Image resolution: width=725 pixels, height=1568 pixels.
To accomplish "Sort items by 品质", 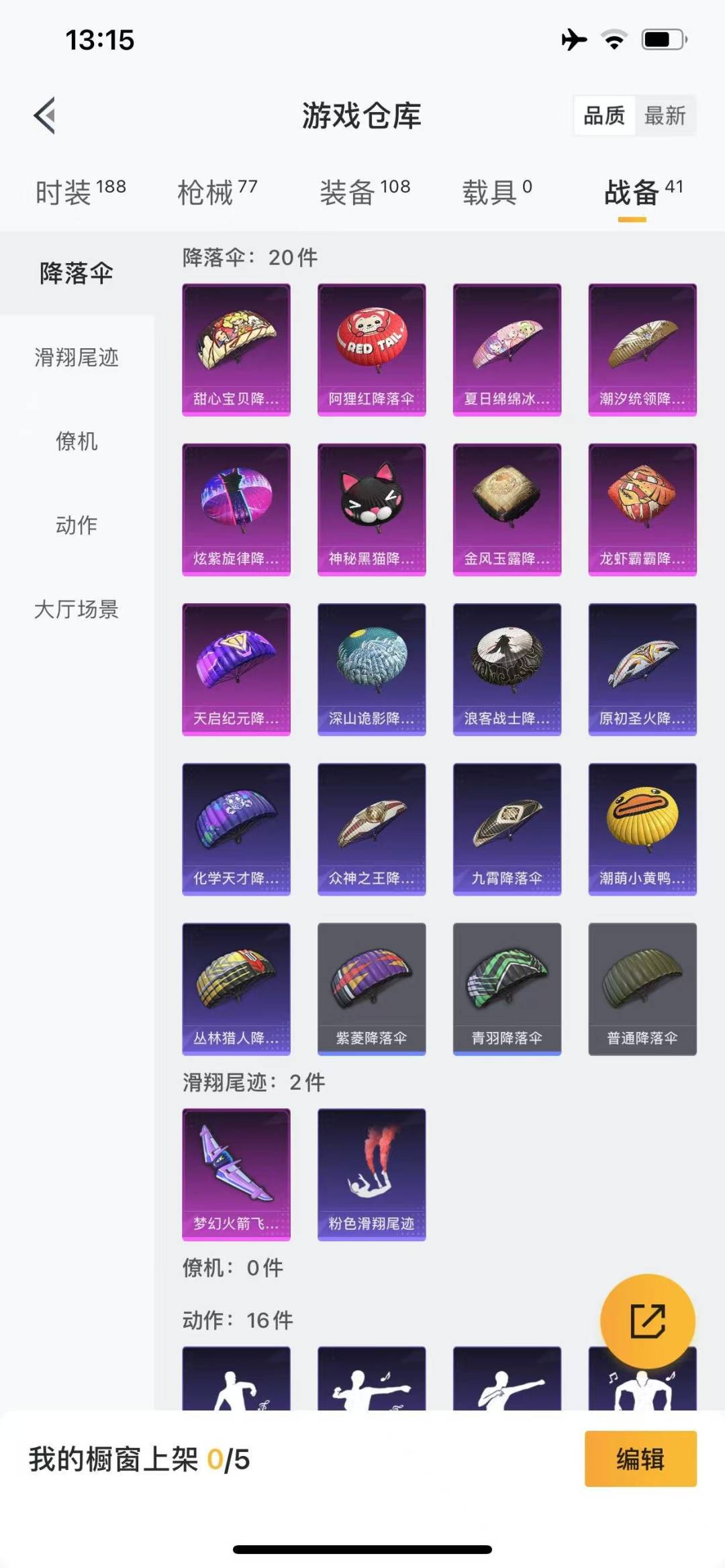I will pyautogui.click(x=603, y=116).
